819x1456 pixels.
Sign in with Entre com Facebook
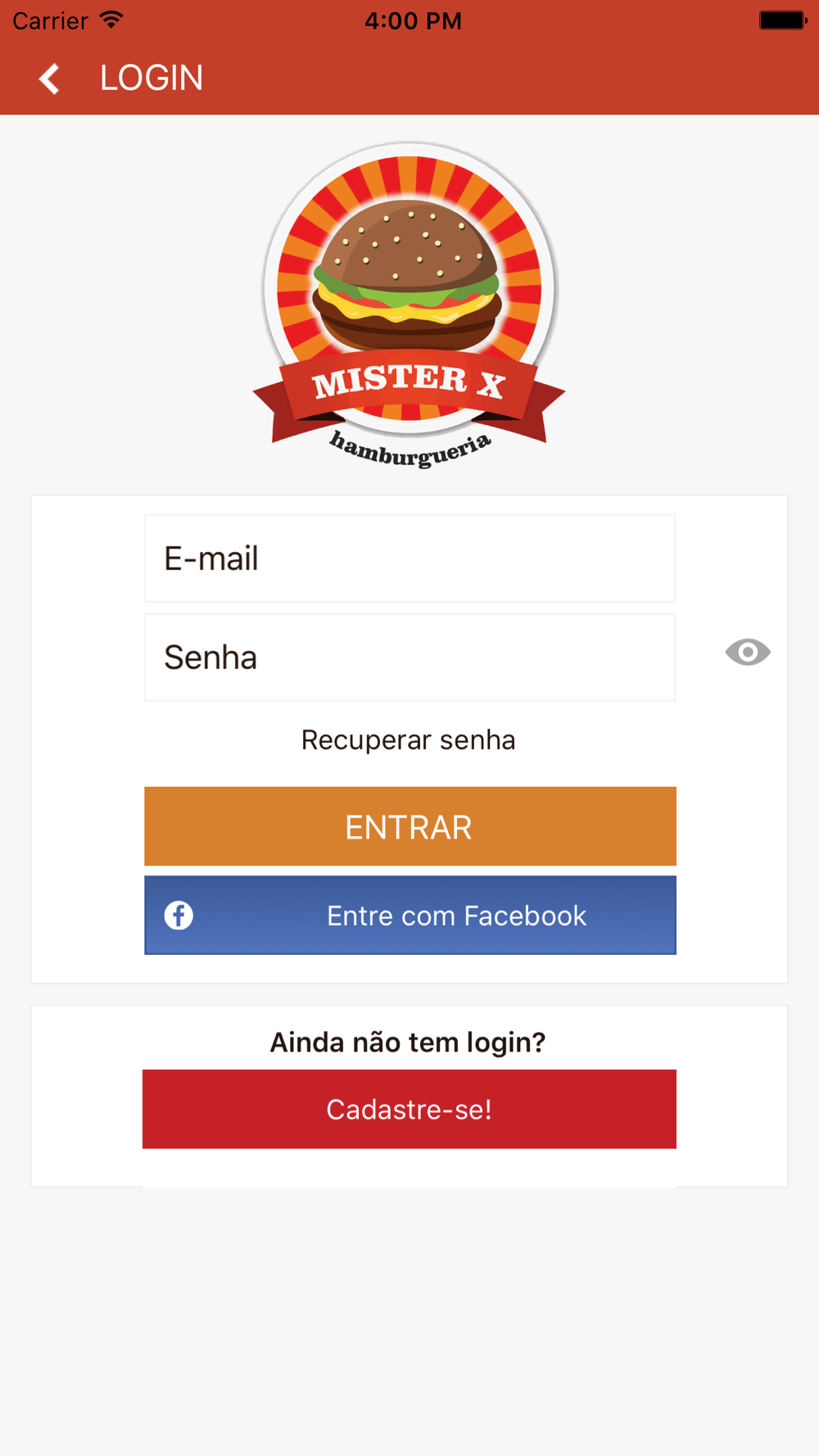click(410, 916)
